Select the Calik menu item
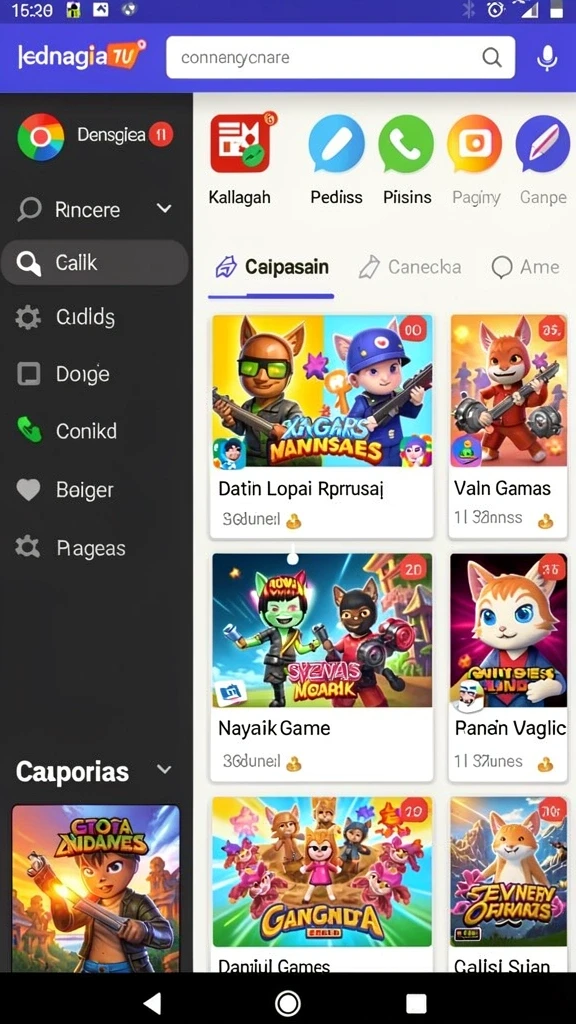Image resolution: width=576 pixels, height=1024 pixels. click(x=95, y=263)
